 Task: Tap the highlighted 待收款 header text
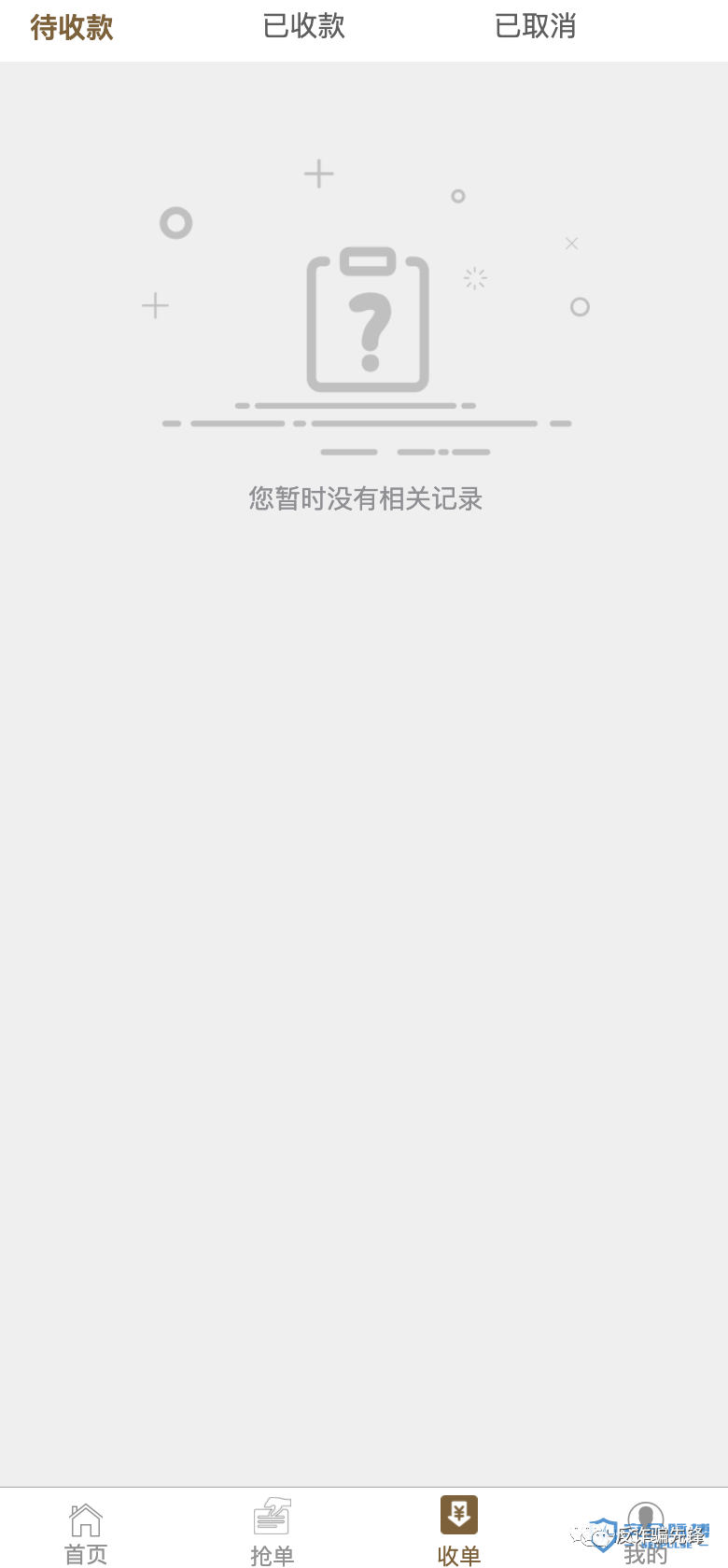(x=71, y=26)
